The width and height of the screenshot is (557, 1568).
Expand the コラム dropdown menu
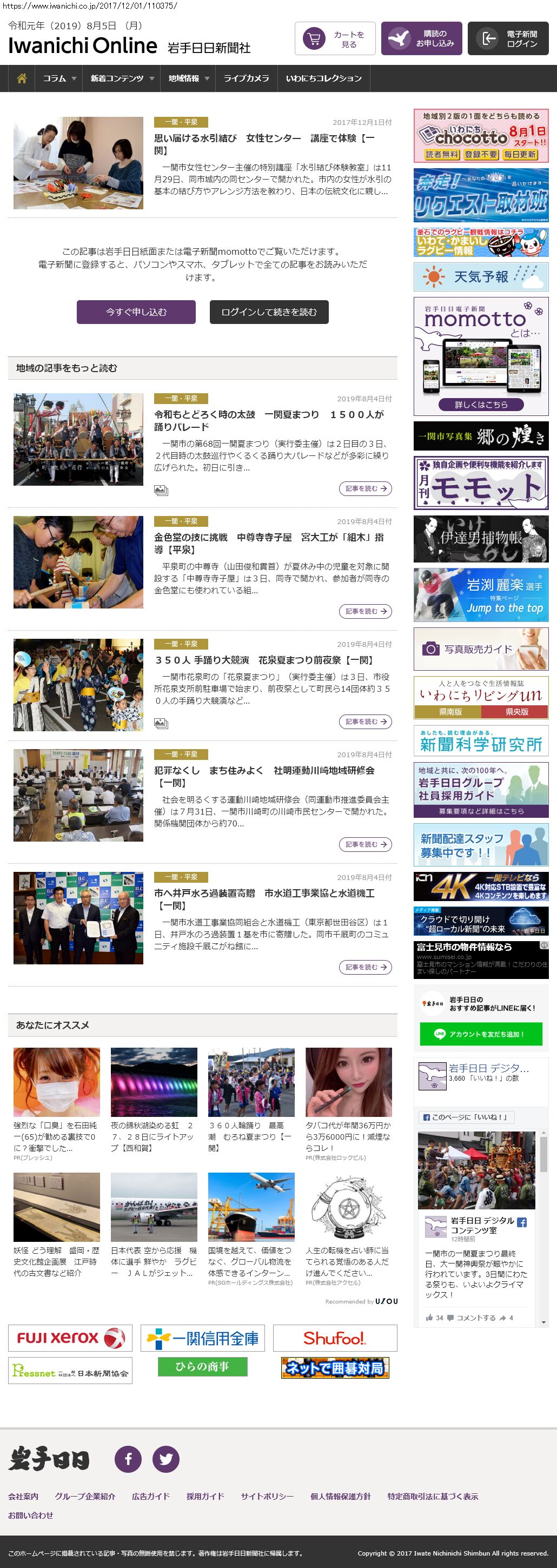(59, 78)
